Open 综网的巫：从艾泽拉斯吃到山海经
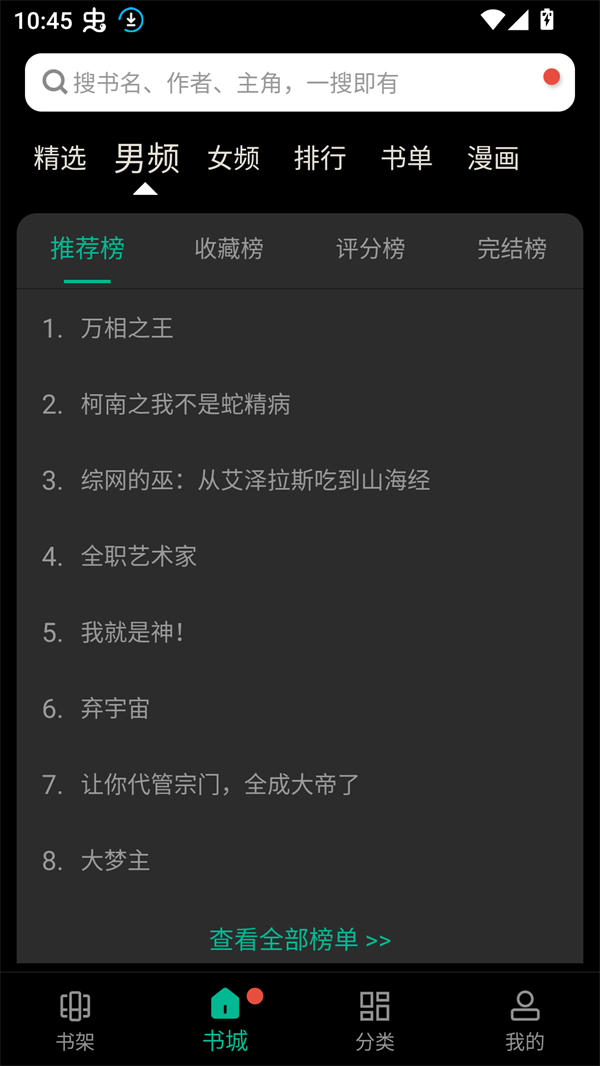 (255, 480)
